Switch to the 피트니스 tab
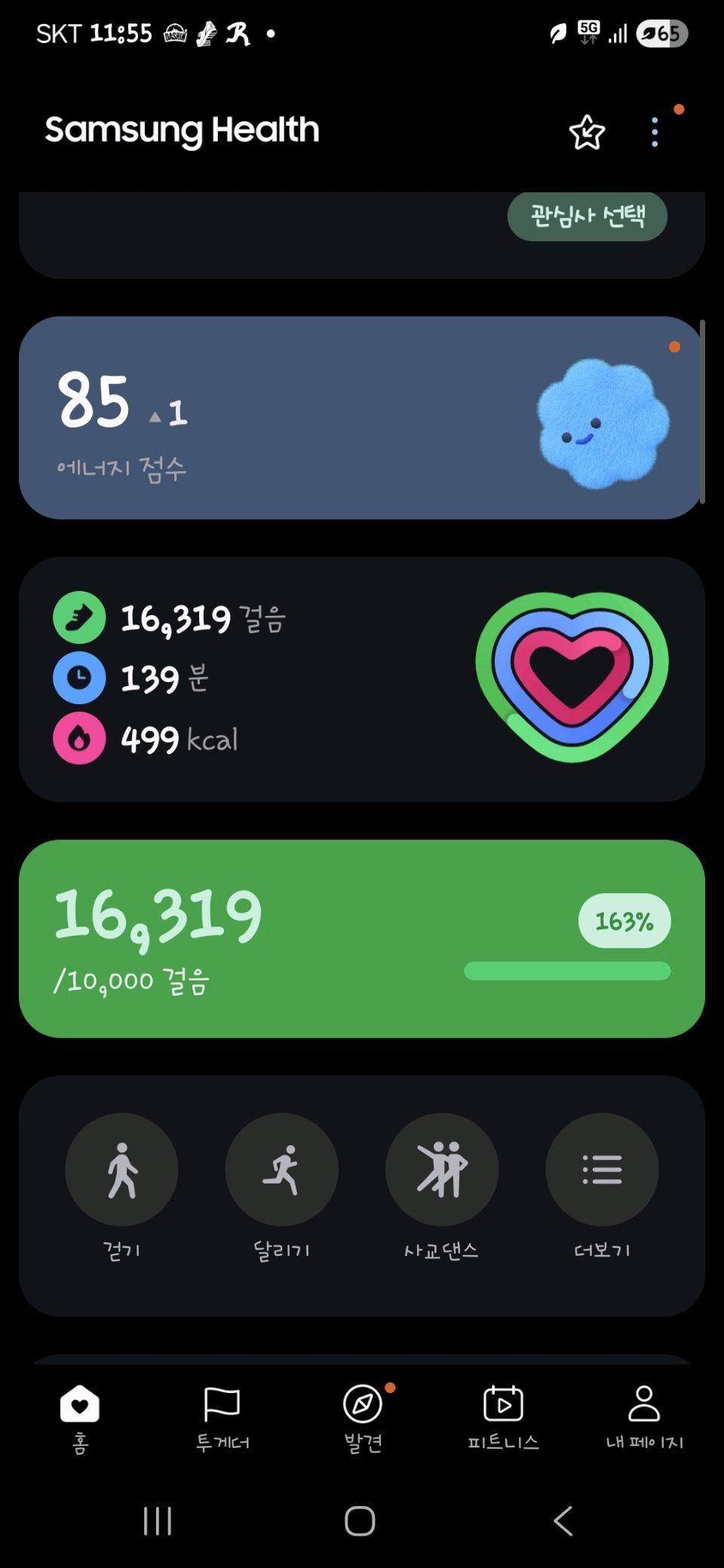Viewport: 724px width, 1568px height. [503, 1417]
